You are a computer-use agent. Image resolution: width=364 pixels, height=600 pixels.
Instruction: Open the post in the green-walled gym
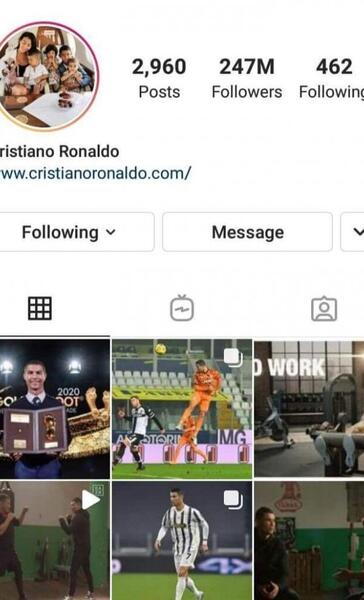[x=309, y=540]
